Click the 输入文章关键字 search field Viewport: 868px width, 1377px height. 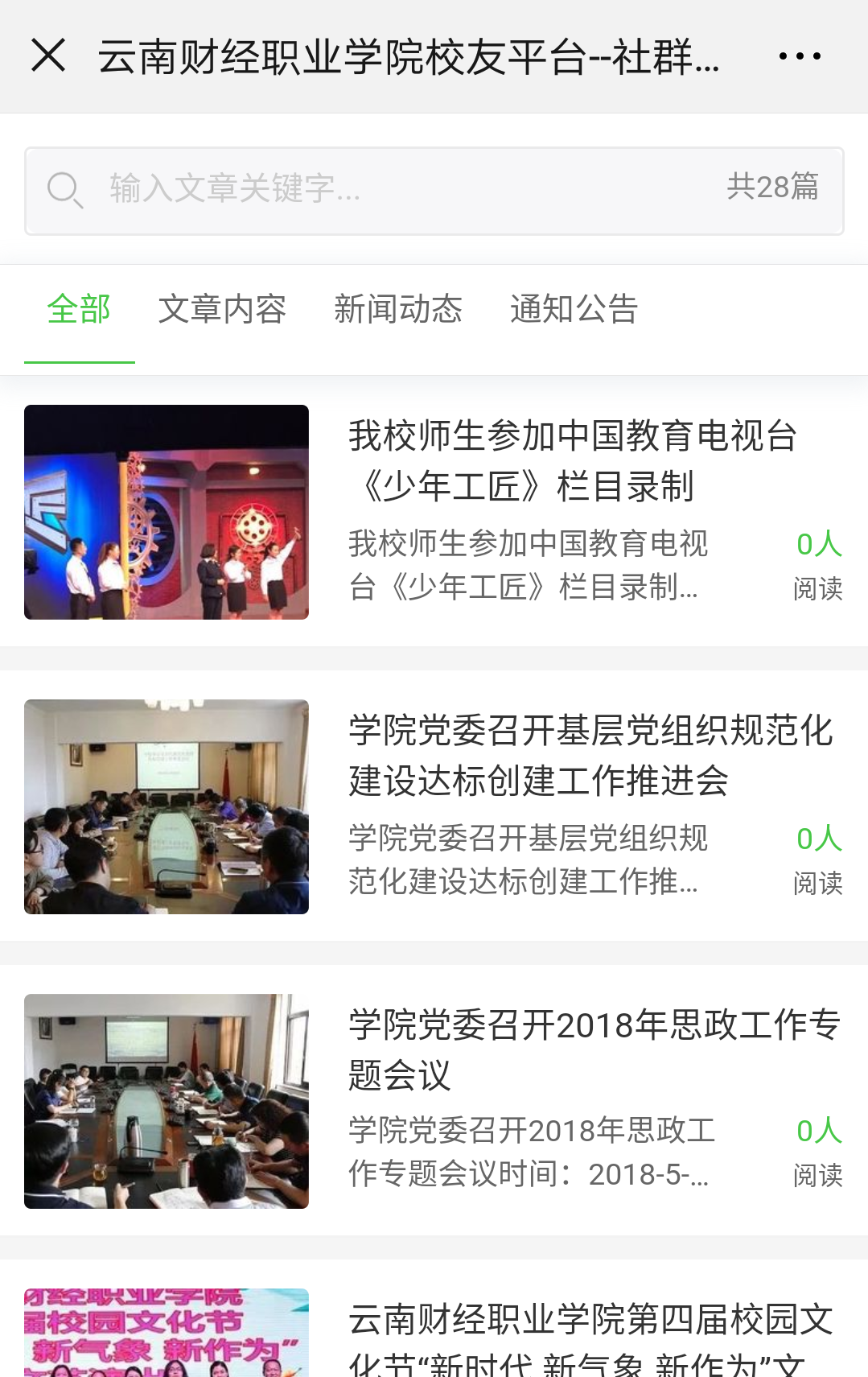click(322, 190)
